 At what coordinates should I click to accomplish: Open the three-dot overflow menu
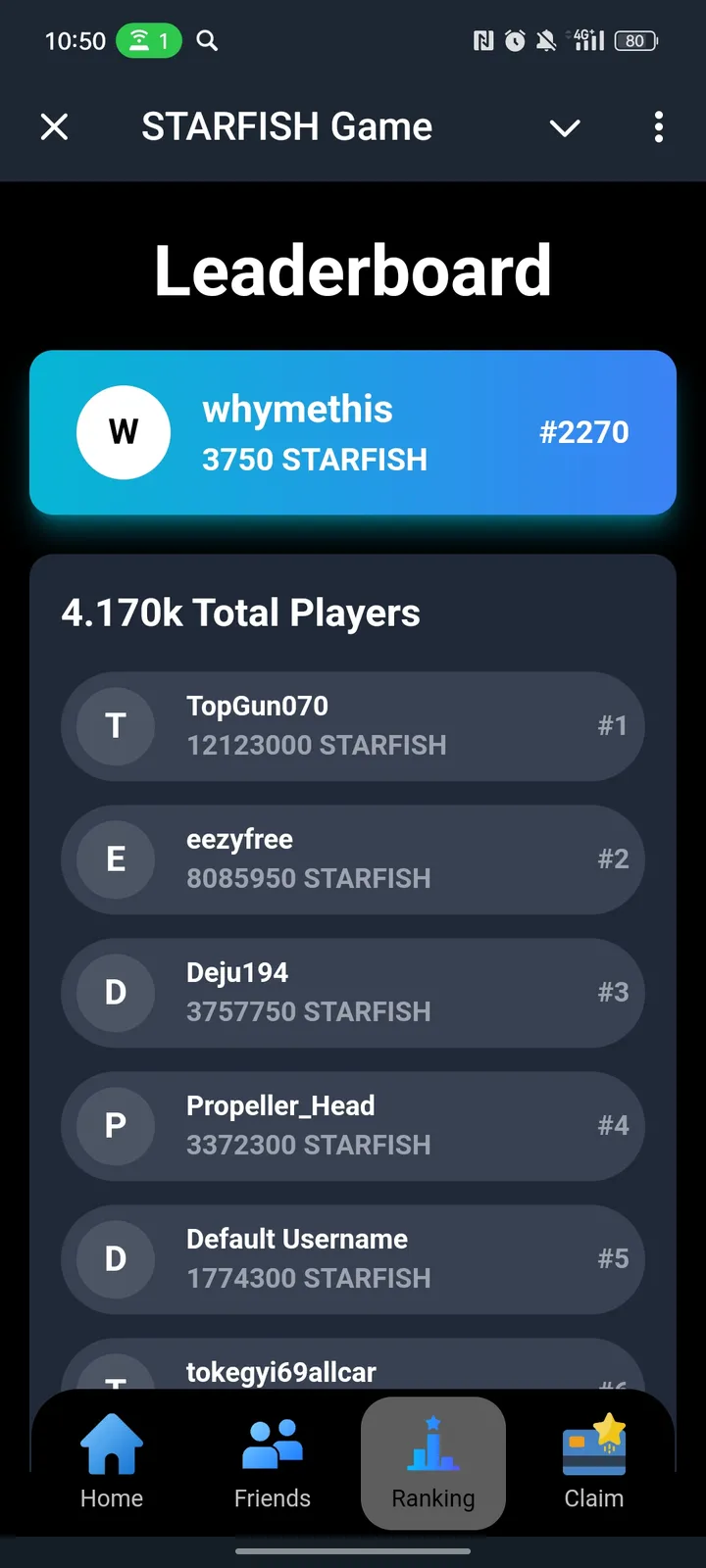click(x=659, y=127)
